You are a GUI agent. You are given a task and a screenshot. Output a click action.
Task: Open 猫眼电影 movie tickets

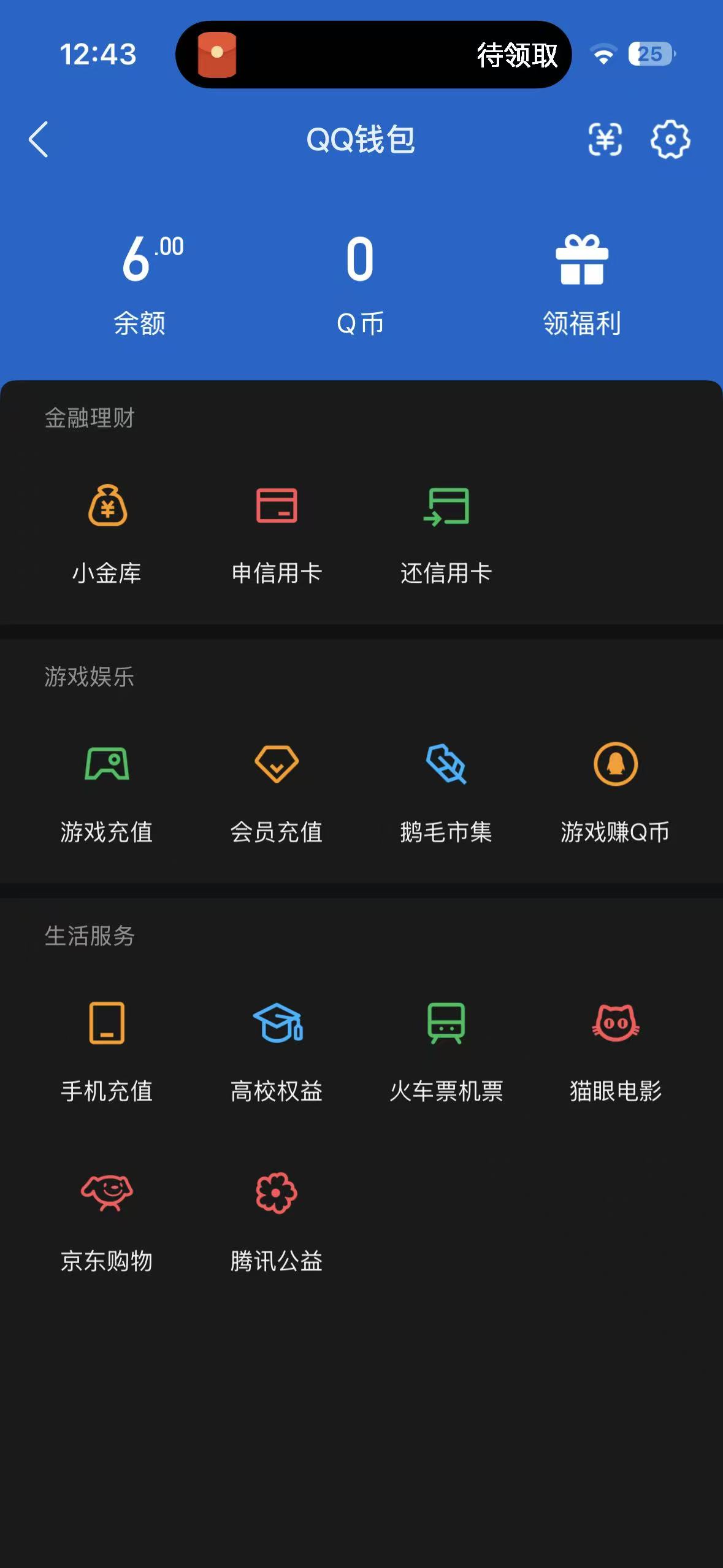tap(614, 1049)
